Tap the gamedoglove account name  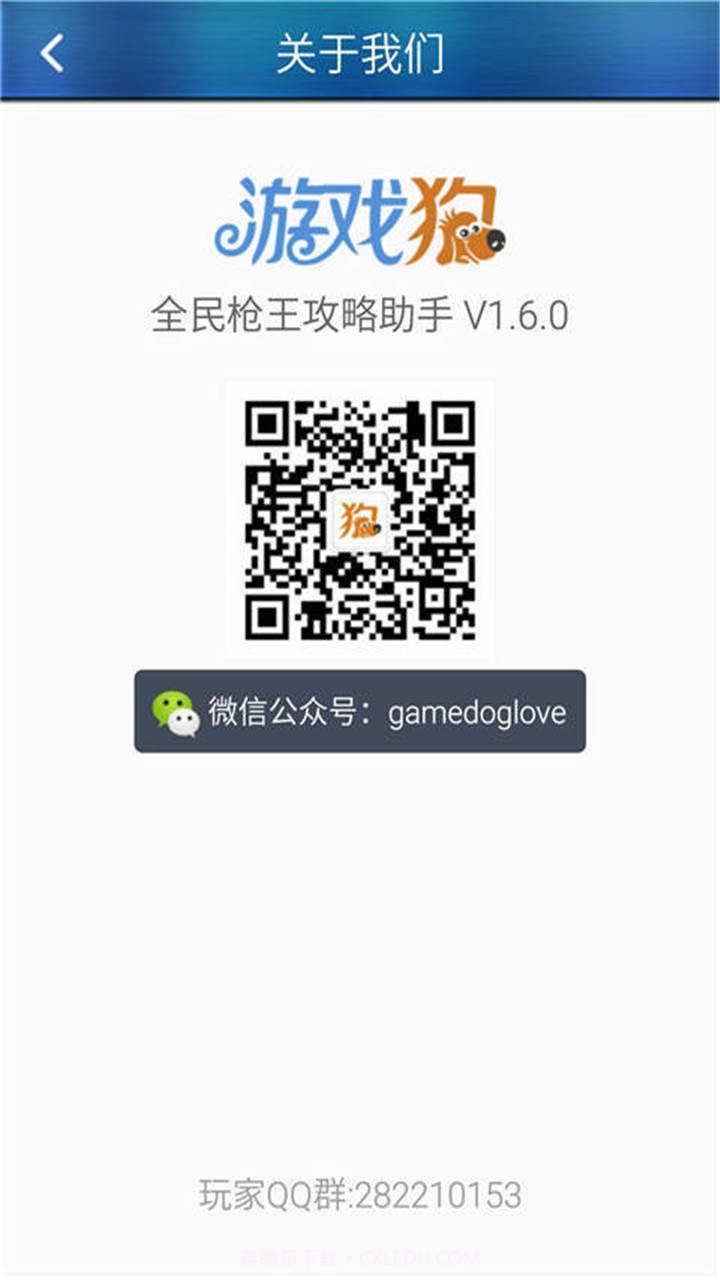(x=480, y=712)
